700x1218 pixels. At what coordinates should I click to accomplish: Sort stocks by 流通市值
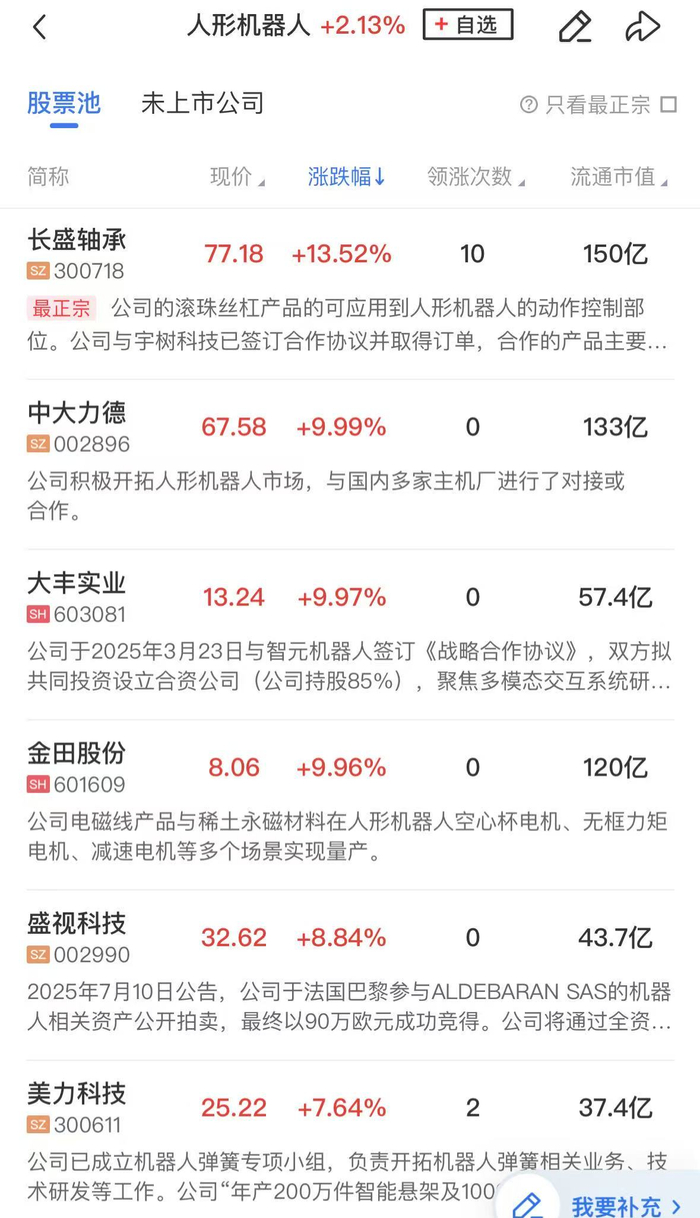618,177
